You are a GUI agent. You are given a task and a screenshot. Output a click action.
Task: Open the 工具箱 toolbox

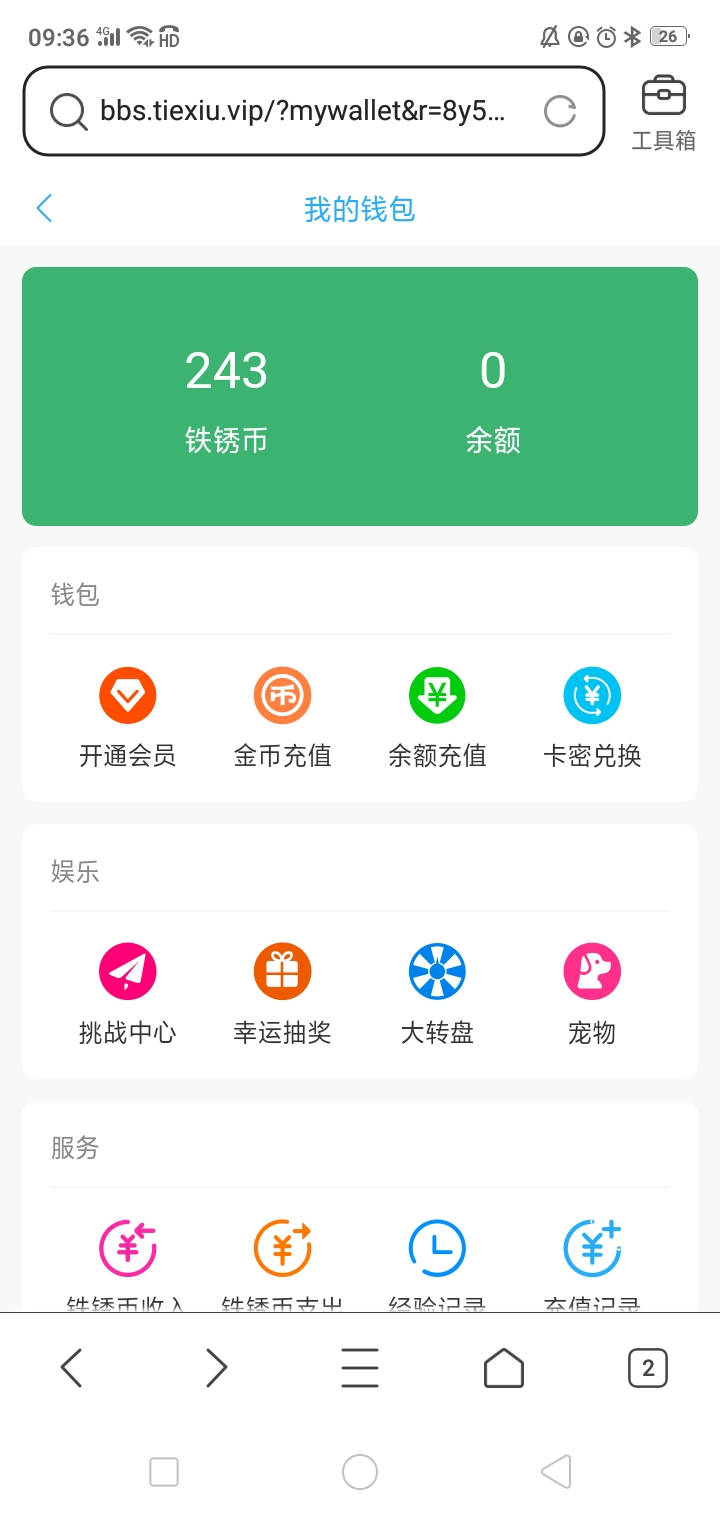[x=663, y=113]
